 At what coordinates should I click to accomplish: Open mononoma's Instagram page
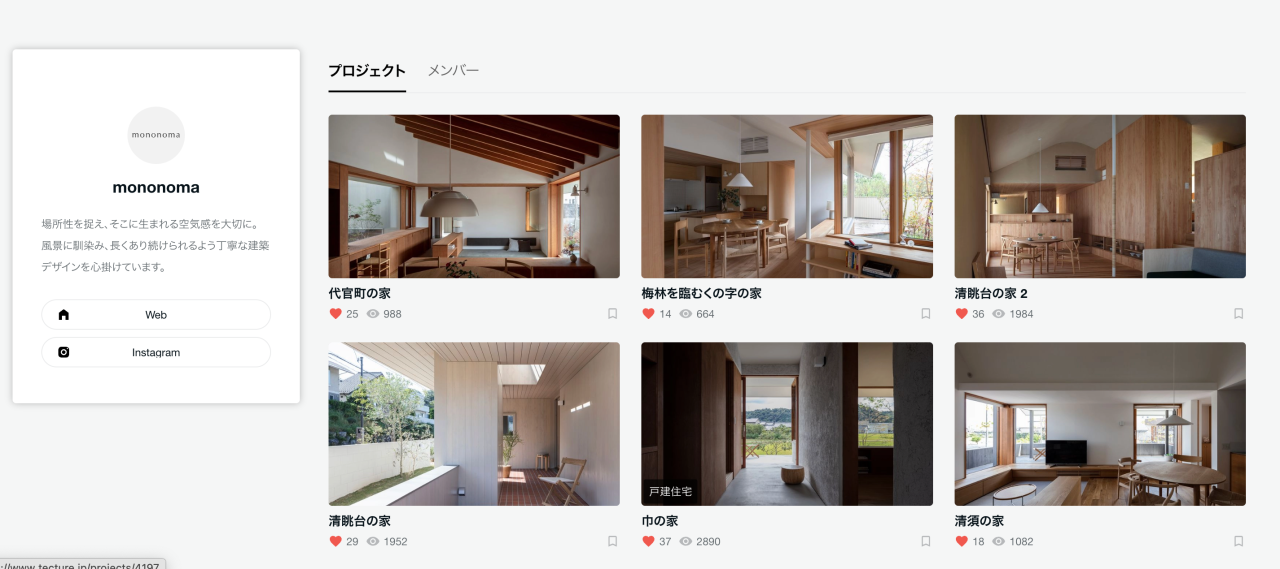[x=156, y=352]
